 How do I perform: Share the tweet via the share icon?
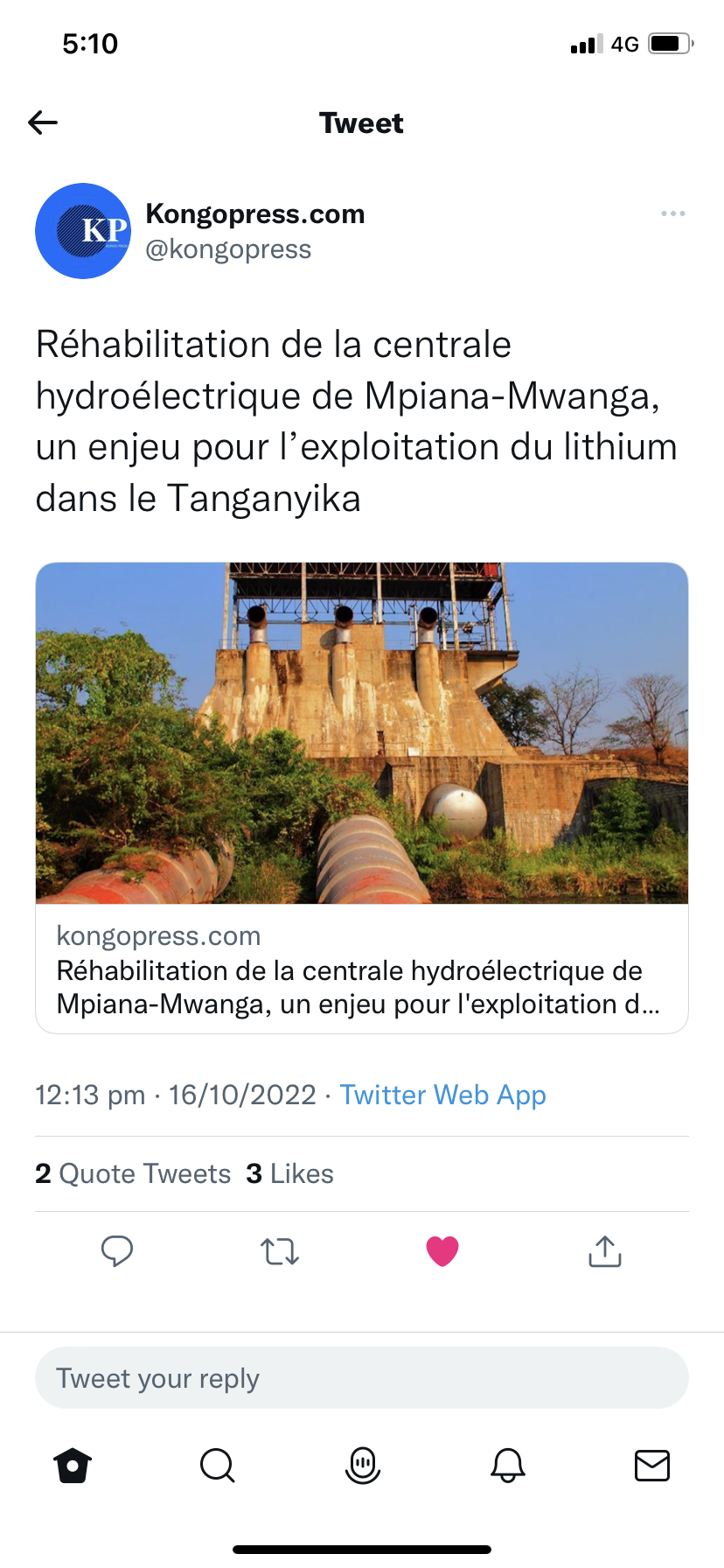pos(605,1251)
